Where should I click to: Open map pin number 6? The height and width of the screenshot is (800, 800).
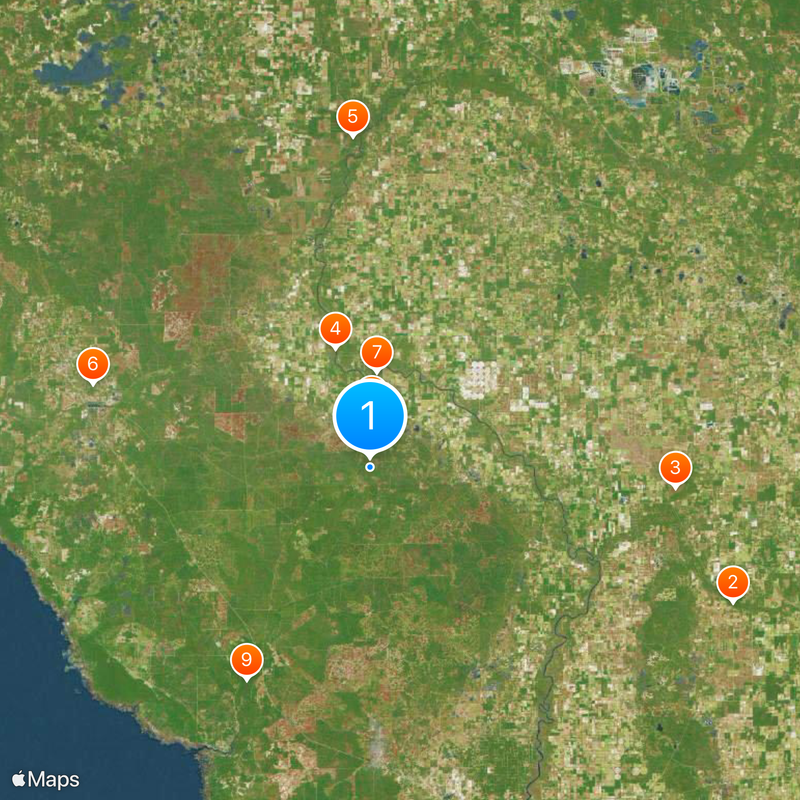pyautogui.click(x=93, y=363)
